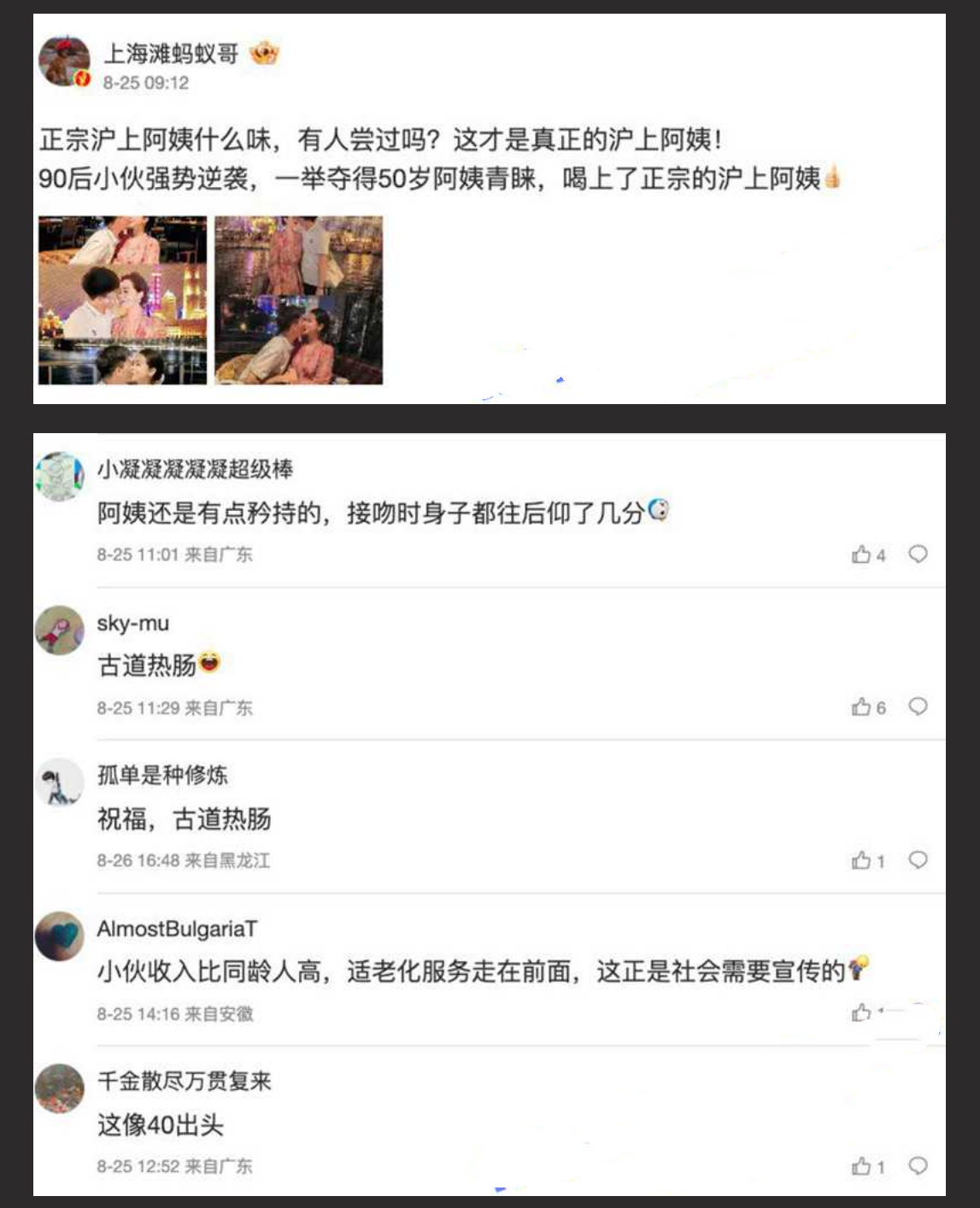Open replies for 孤单是种修炼's comment
This screenshot has width=980, height=1208.
point(919,859)
